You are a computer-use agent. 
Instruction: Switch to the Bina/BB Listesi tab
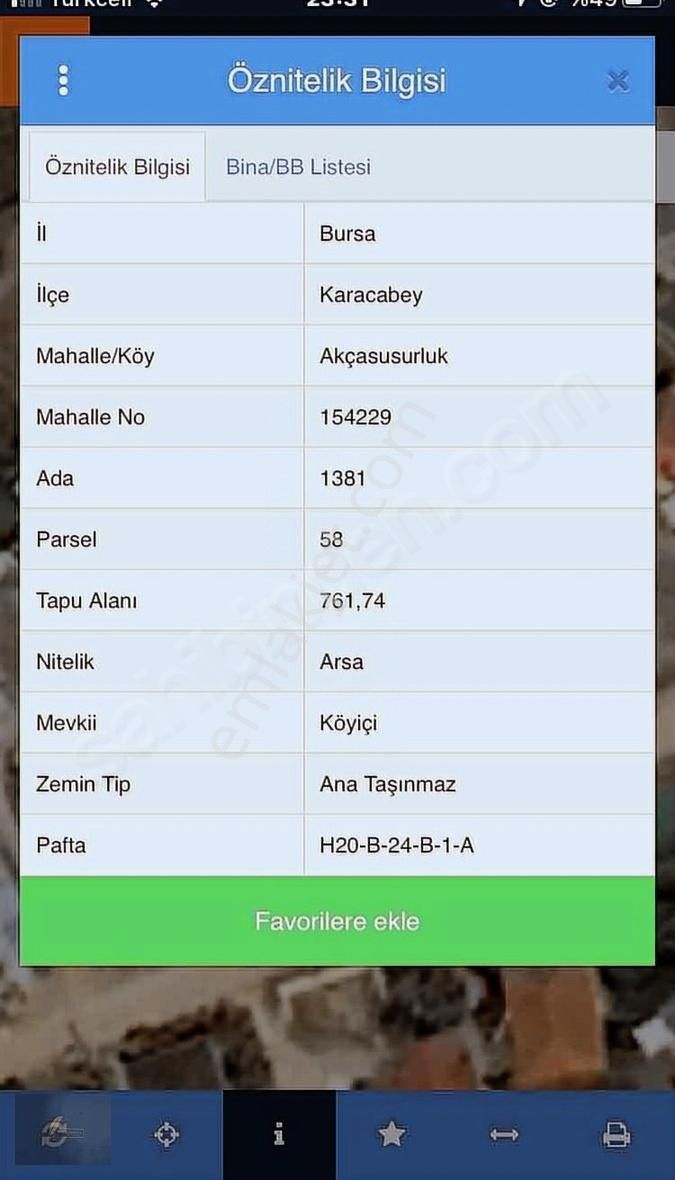pyautogui.click(x=298, y=167)
